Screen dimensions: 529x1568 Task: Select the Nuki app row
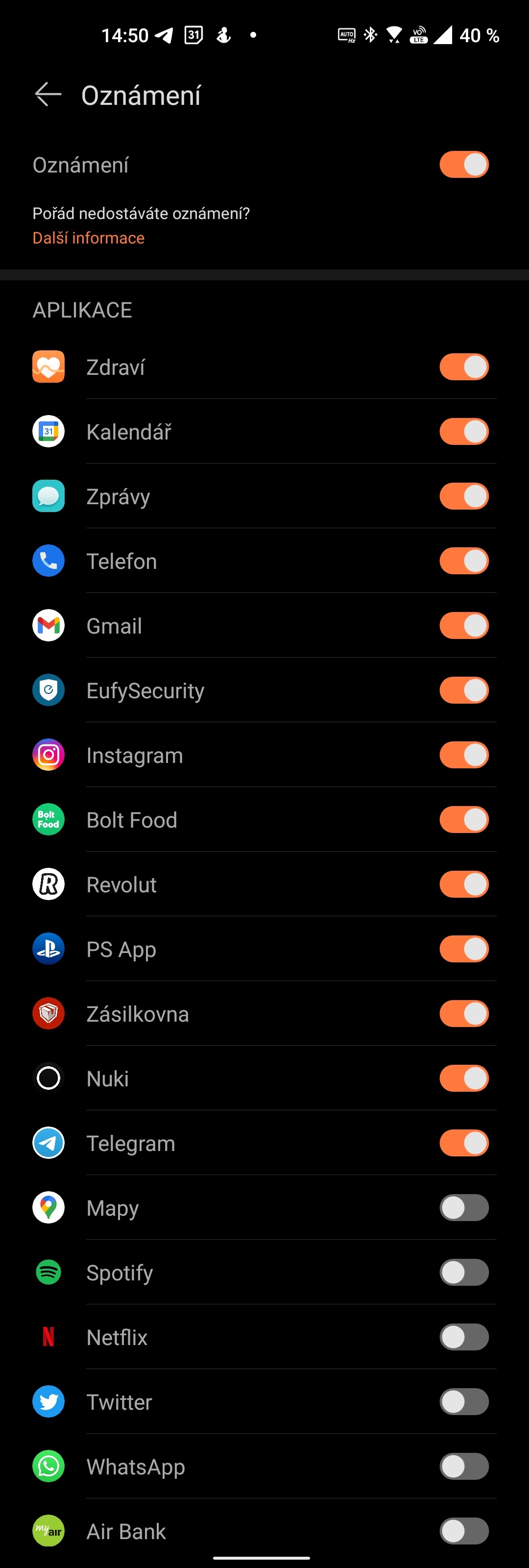pyautogui.click(x=243, y=1078)
